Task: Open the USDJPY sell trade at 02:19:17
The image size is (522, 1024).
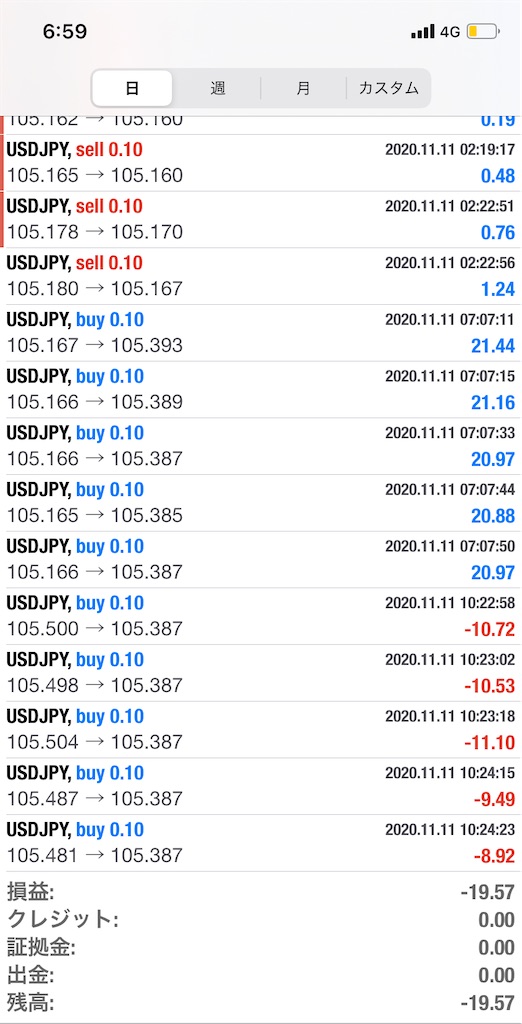Action: pyautogui.click(x=261, y=163)
